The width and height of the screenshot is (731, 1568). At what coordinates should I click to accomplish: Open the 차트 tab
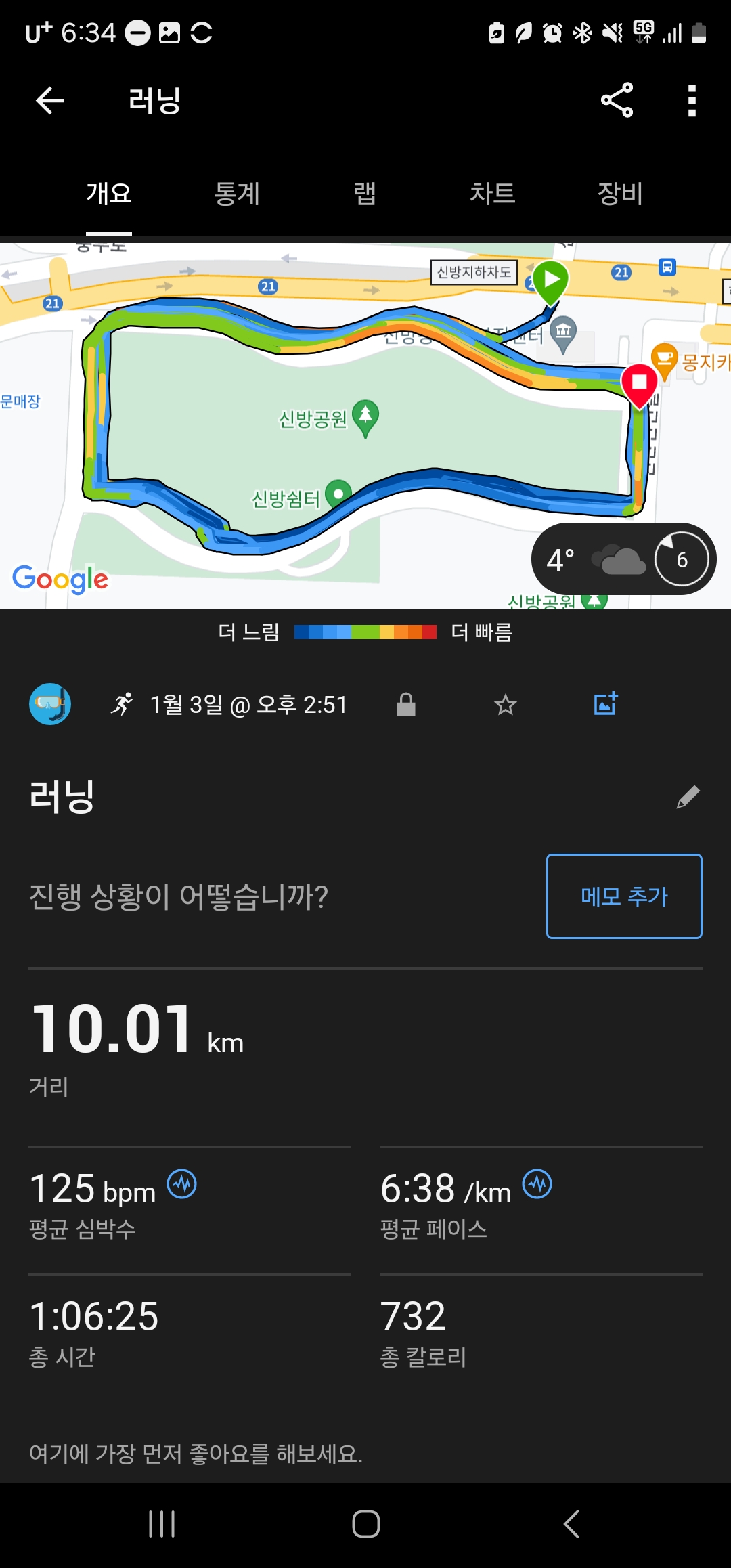coord(493,194)
